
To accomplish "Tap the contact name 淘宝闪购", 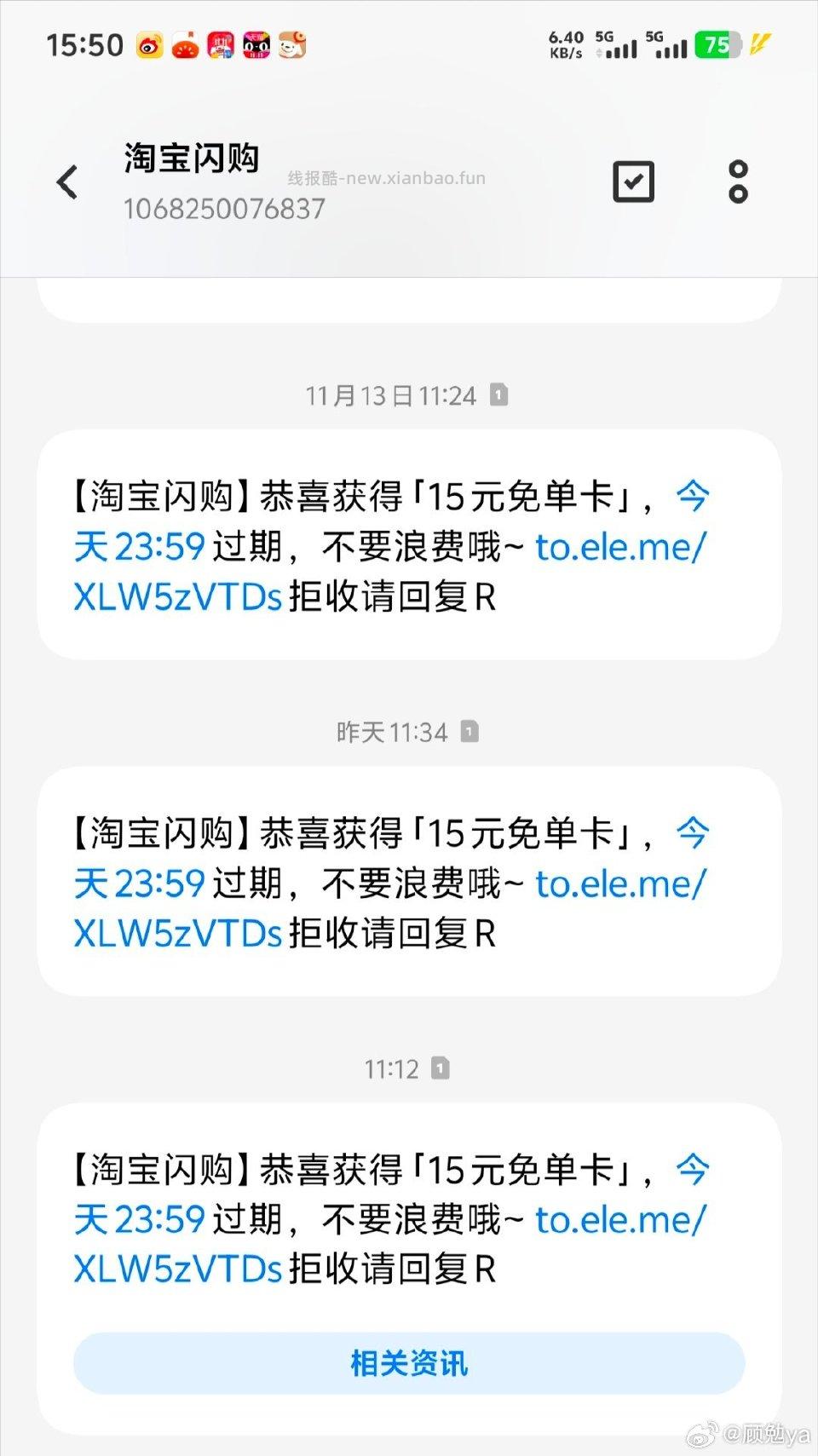I will click(191, 158).
